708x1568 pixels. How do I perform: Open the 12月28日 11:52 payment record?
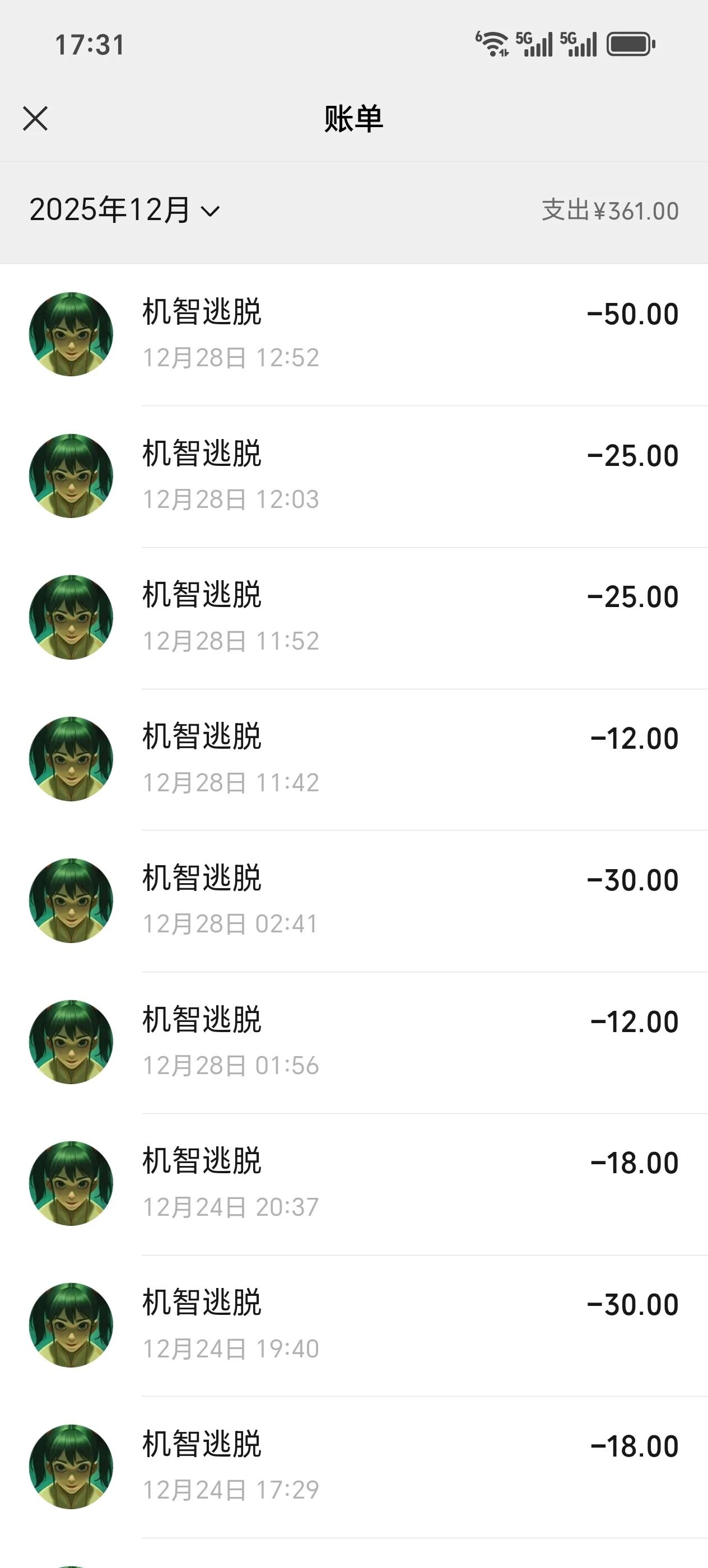coord(353,617)
